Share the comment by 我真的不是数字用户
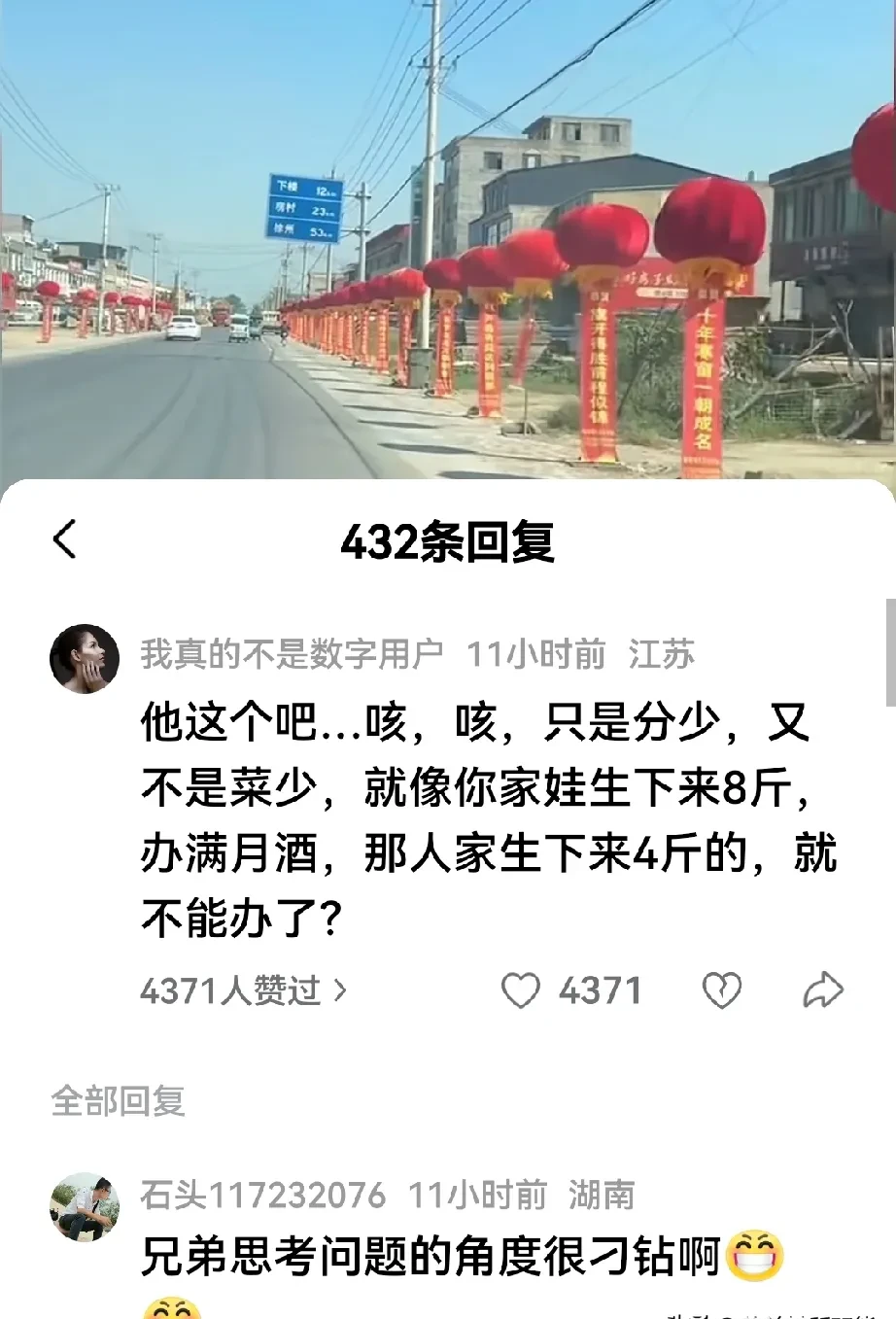Screen dimensions: 896x1319 [823, 990]
